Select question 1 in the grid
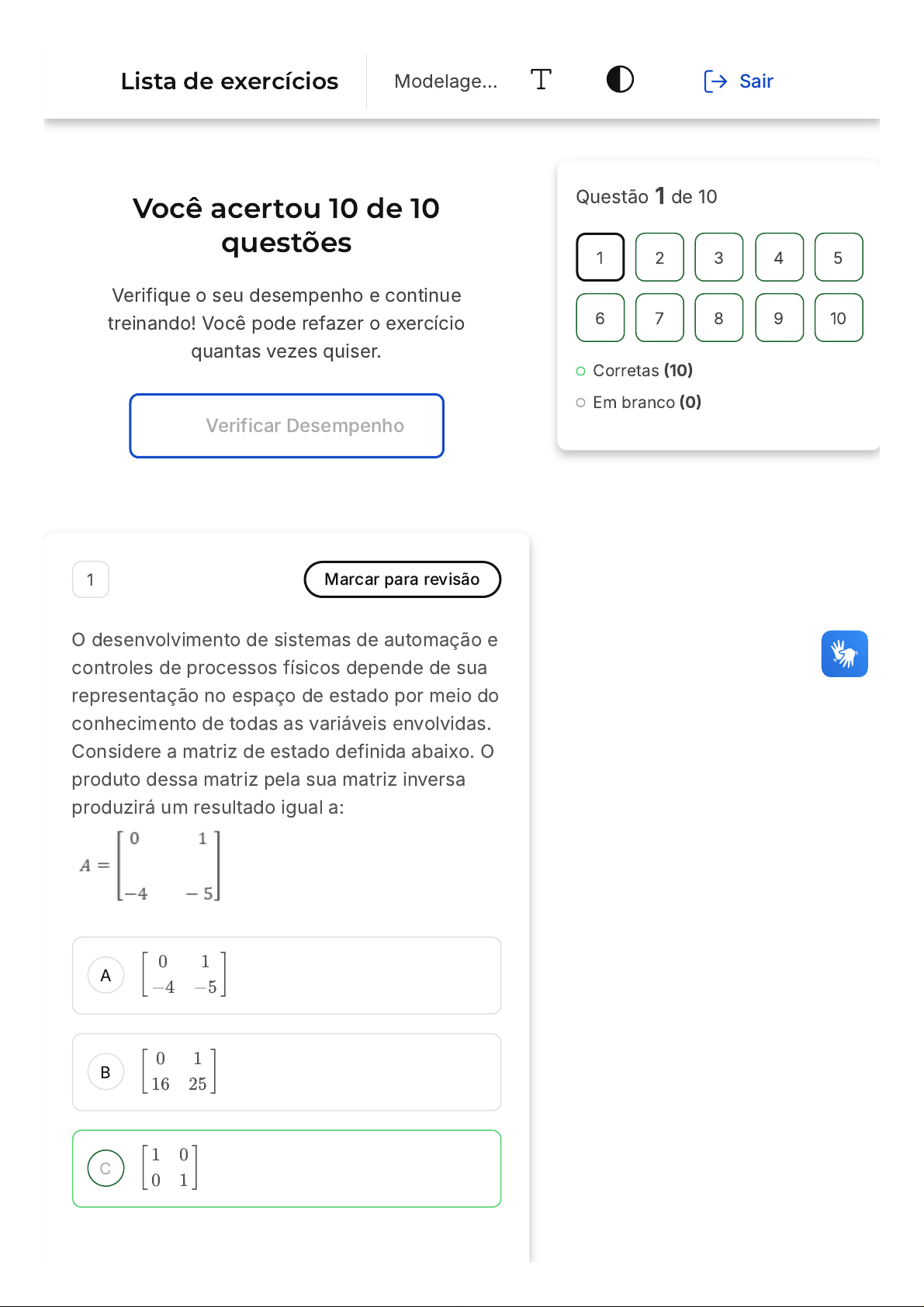This screenshot has height=1307, width=924. (x=600, y=258)
